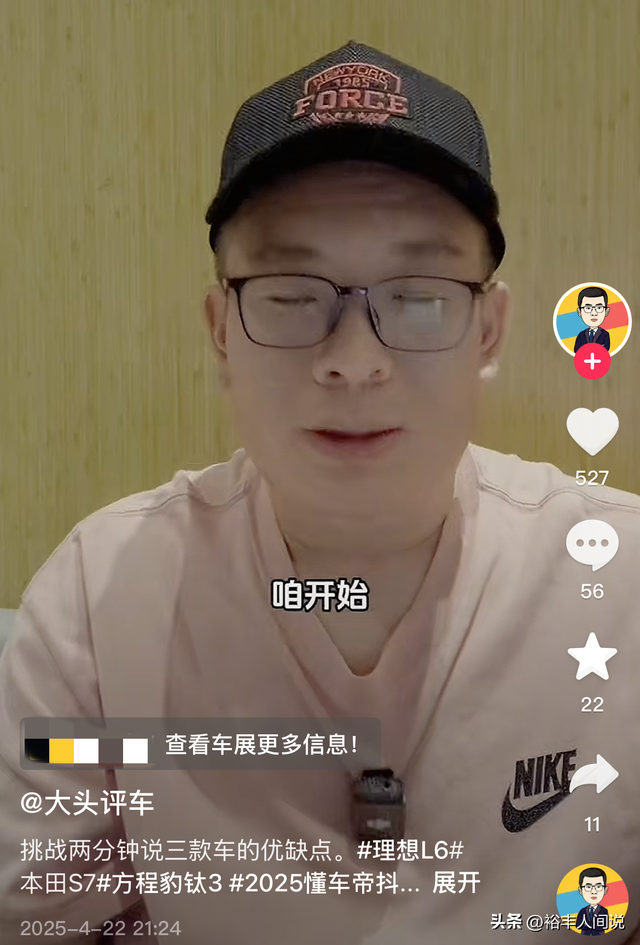This screenshot has height=945, width=640.
Task: Share this video via arrow icon
Action: pos(593,775)
